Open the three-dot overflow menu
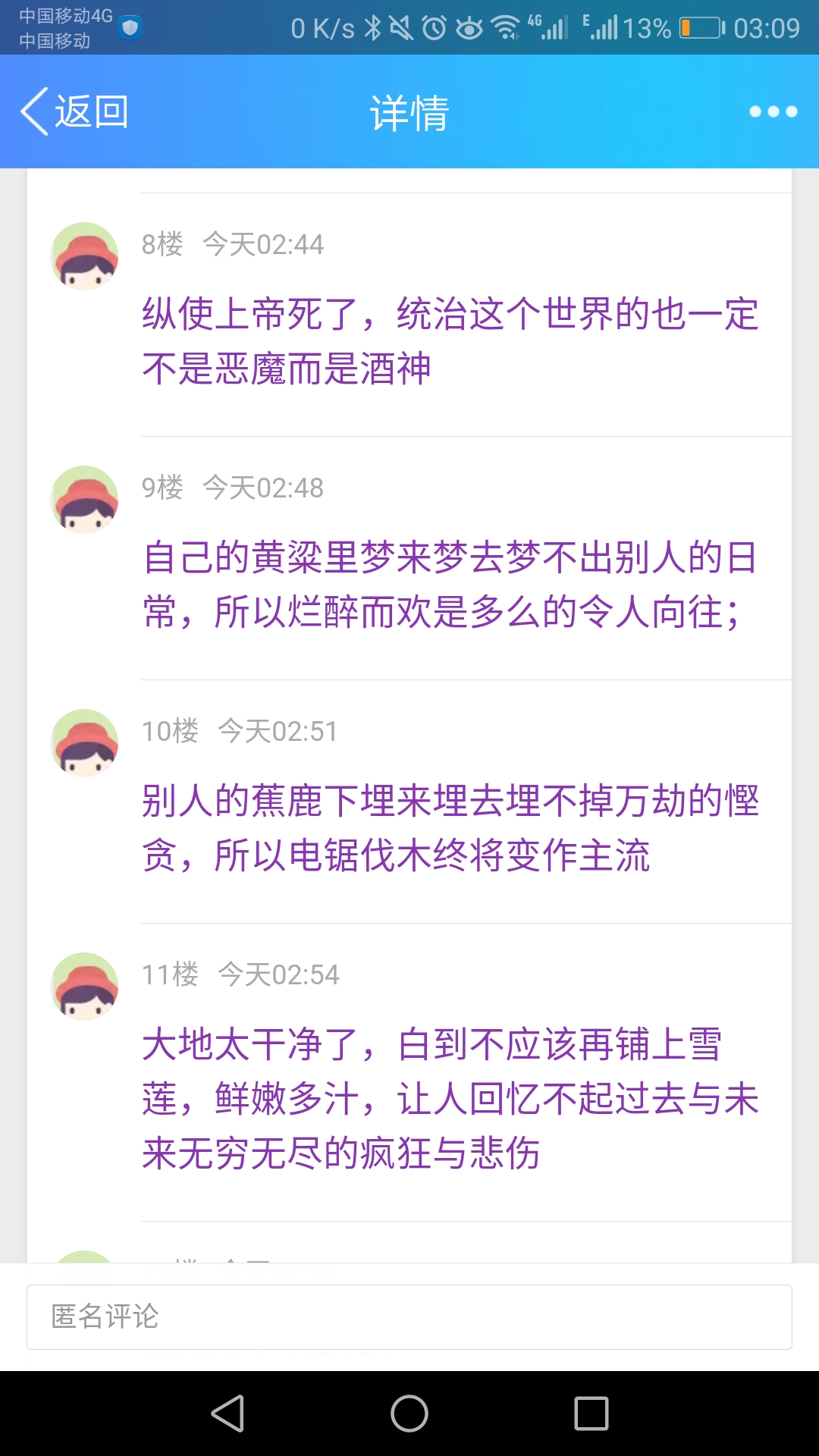819x1456 pixels. (773, 111)
